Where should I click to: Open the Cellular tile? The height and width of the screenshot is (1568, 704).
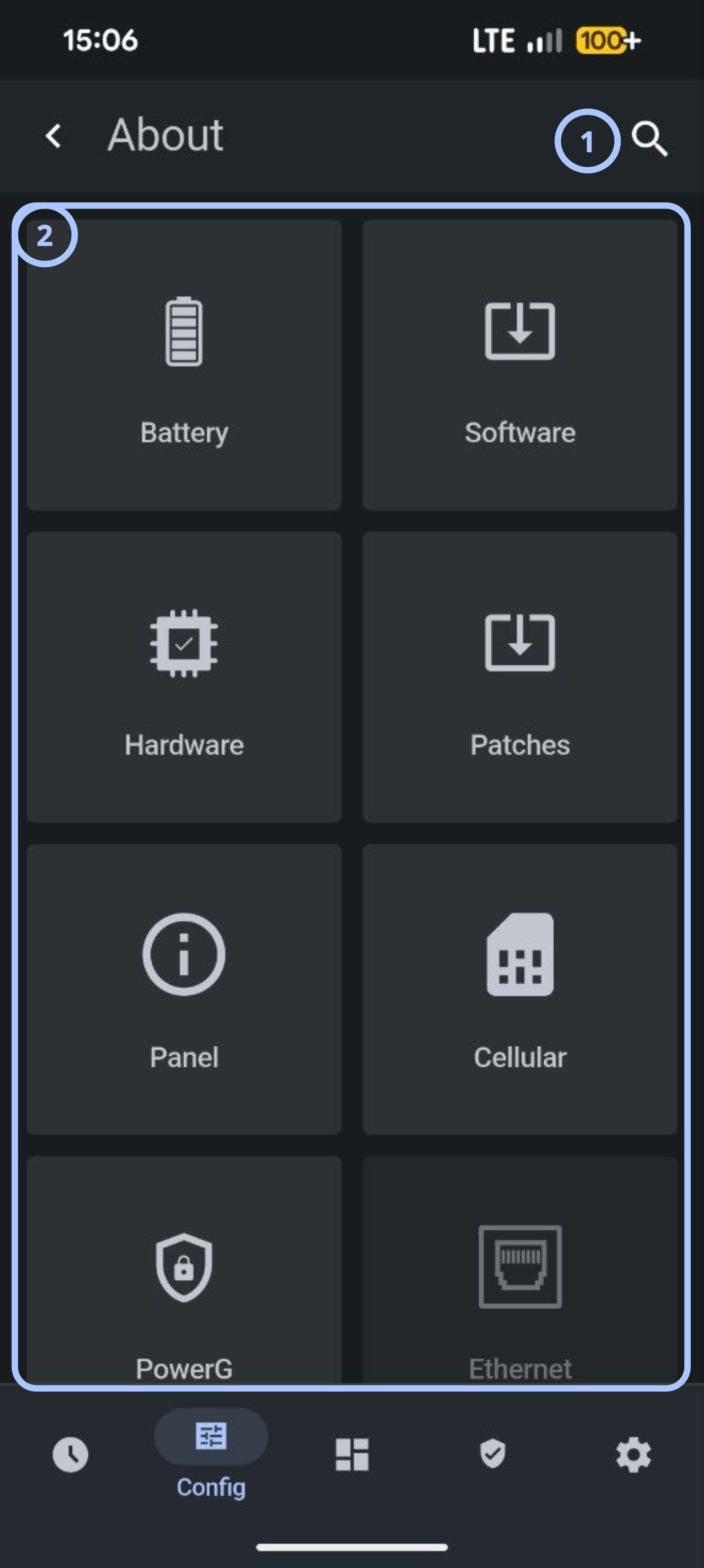pos(520,989)
